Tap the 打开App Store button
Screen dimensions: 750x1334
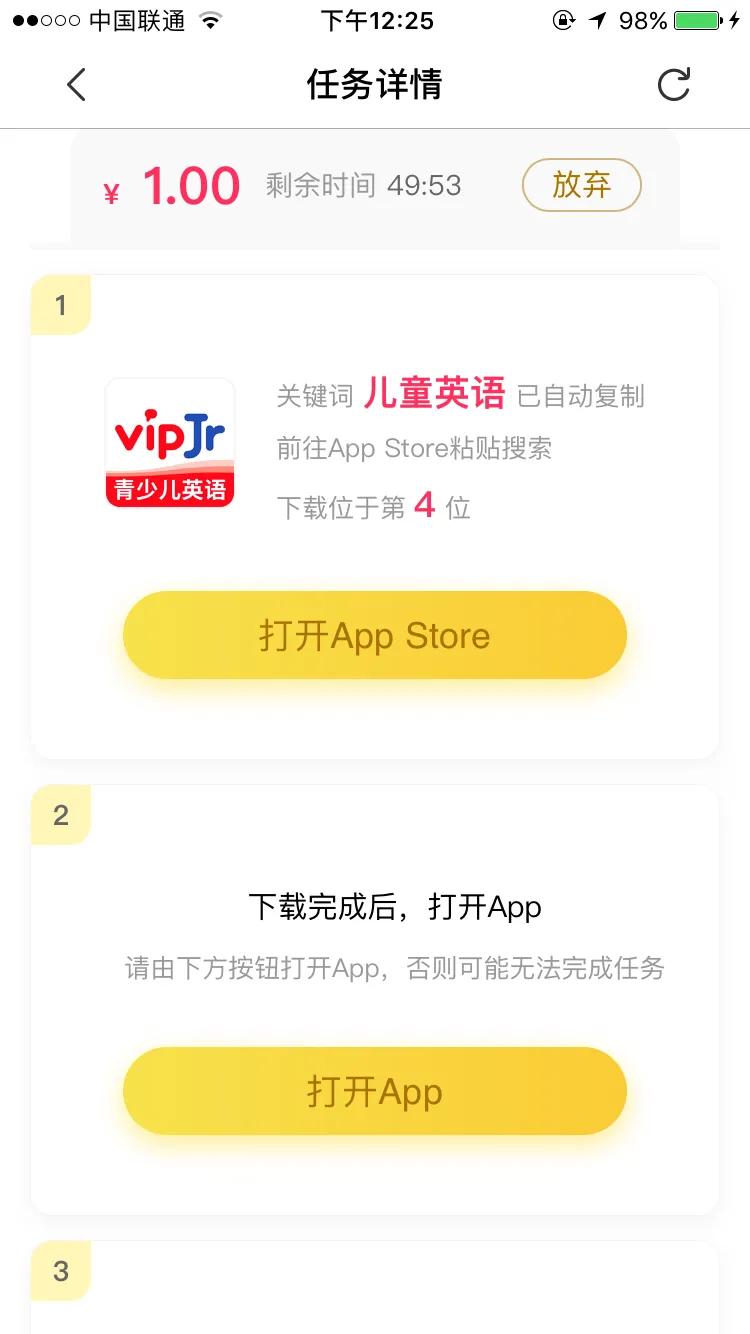pyautogui.click(x=375, y=634)
